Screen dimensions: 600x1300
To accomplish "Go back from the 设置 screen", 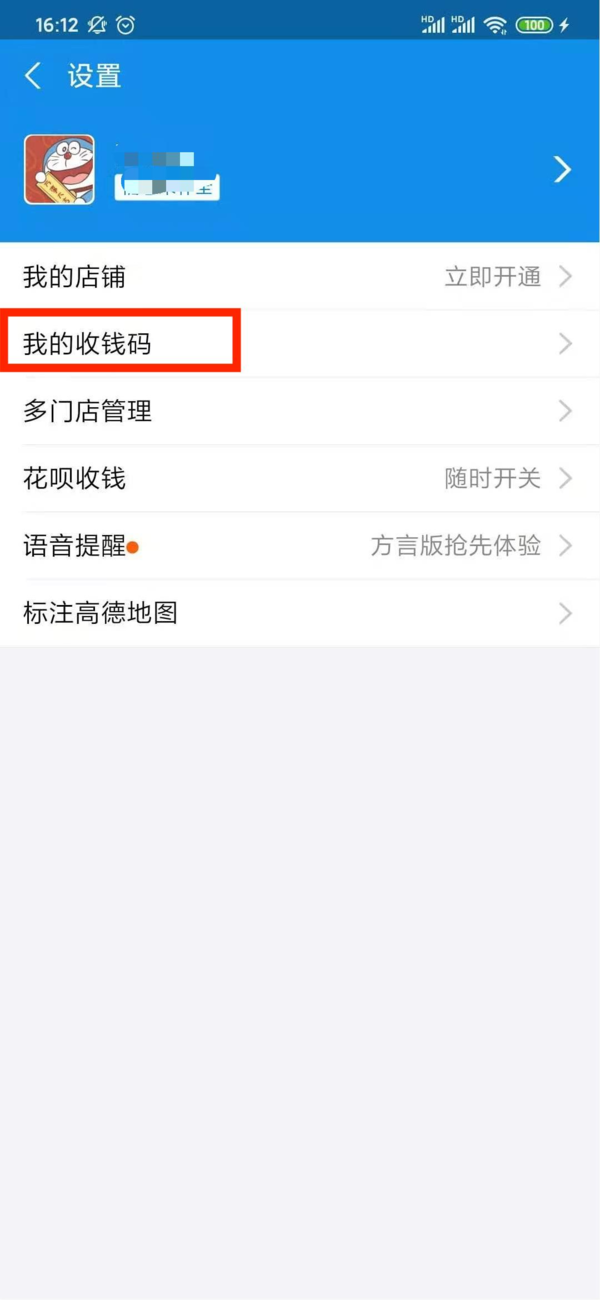I will pos(34,76).
